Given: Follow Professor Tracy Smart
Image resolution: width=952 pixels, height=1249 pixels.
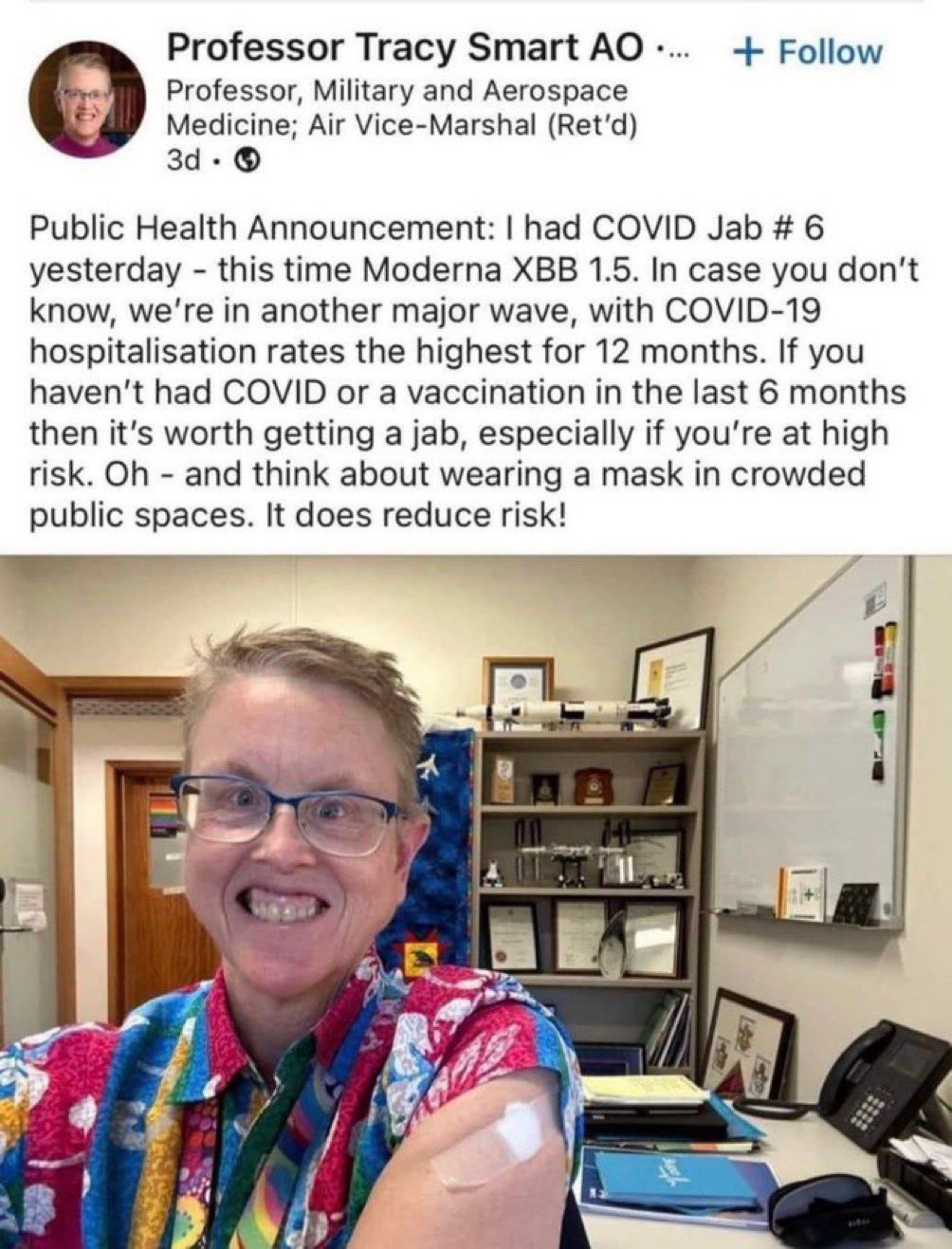Looking at the screenshot, I should [809, 51].
